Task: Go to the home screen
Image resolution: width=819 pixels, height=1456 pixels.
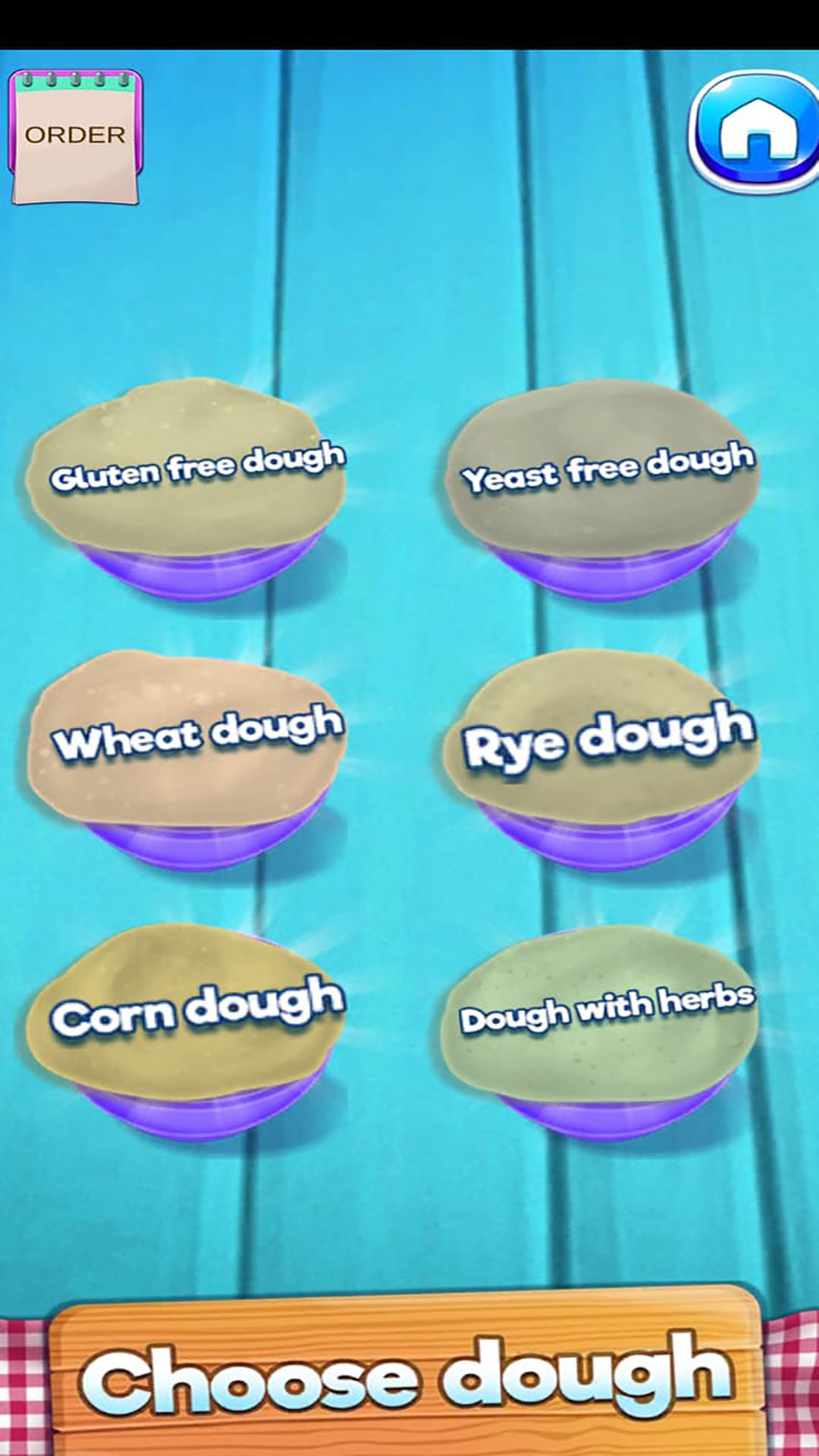Action: tap(757, 132)
